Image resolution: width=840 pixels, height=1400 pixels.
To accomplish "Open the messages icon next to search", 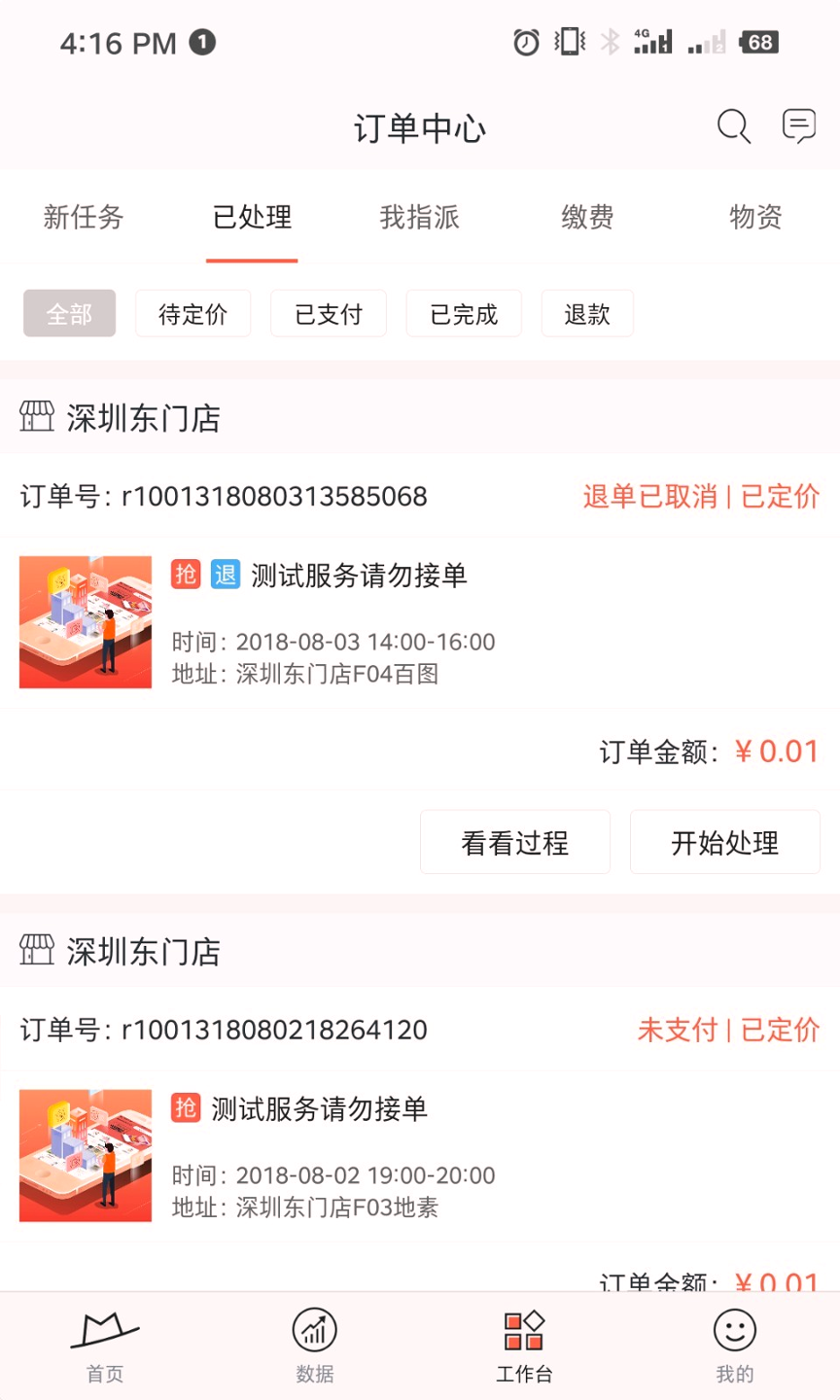I will click(x=797, y=126).
